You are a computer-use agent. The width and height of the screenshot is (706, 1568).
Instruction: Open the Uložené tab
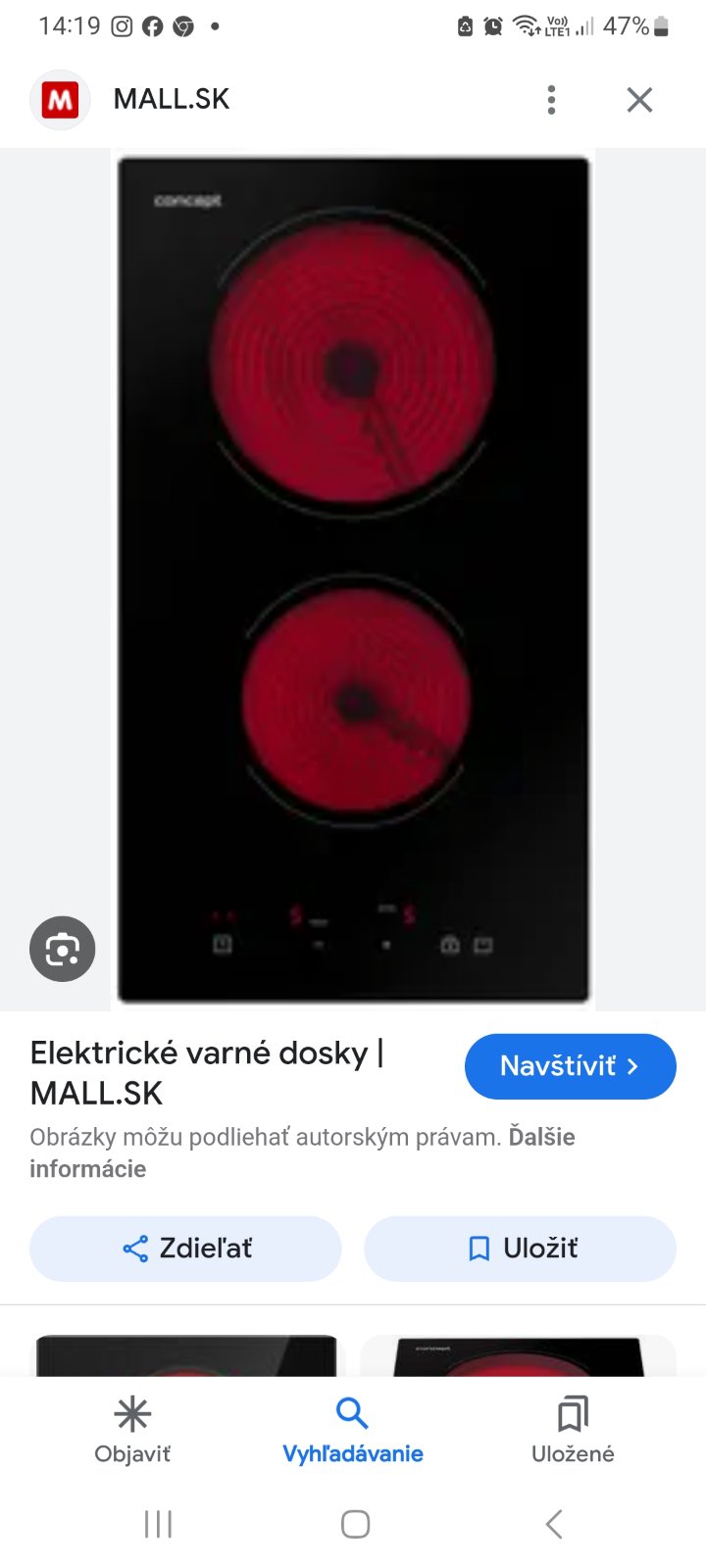(573, 1431)
